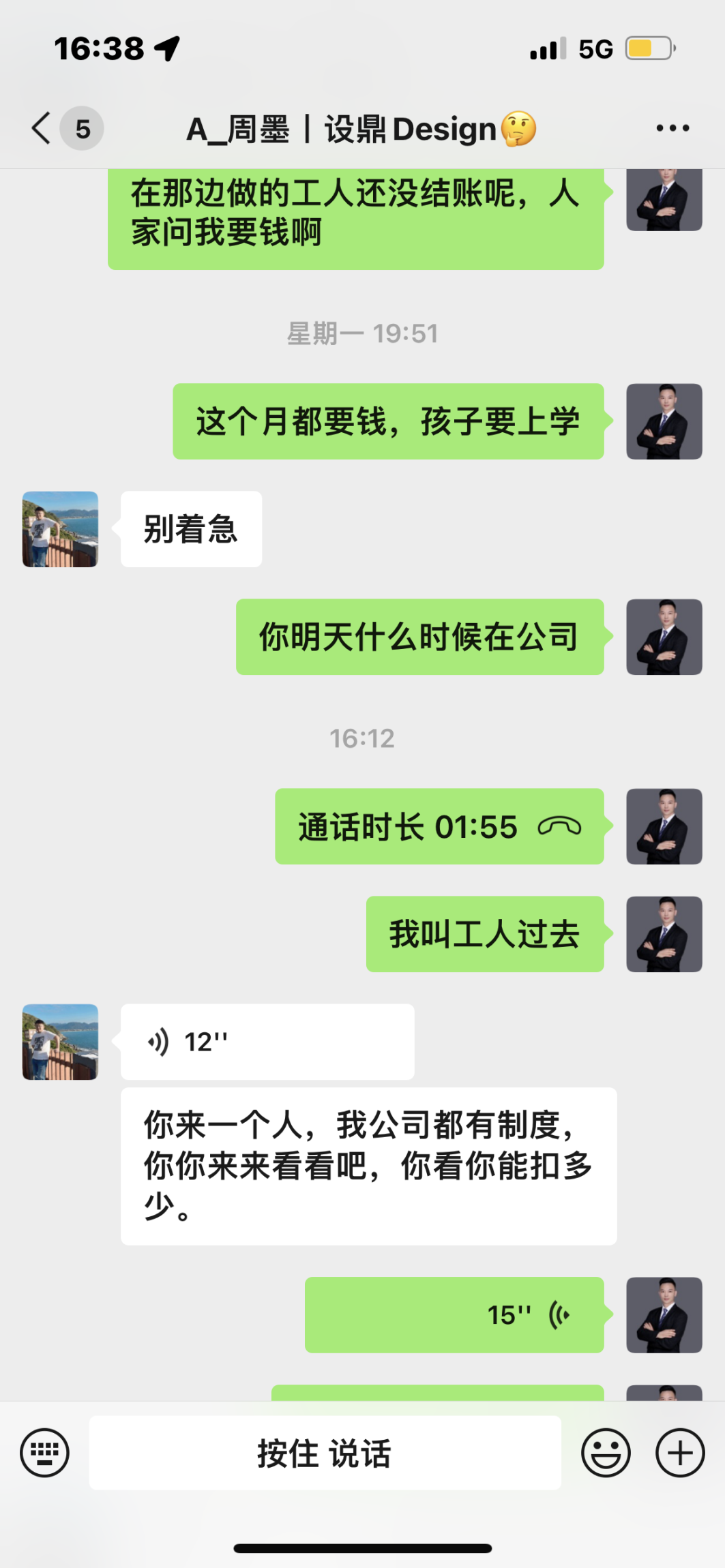Open my profile from avatar beside 我叫工人过去
The image size is (725, 1568).
(664, 934)
